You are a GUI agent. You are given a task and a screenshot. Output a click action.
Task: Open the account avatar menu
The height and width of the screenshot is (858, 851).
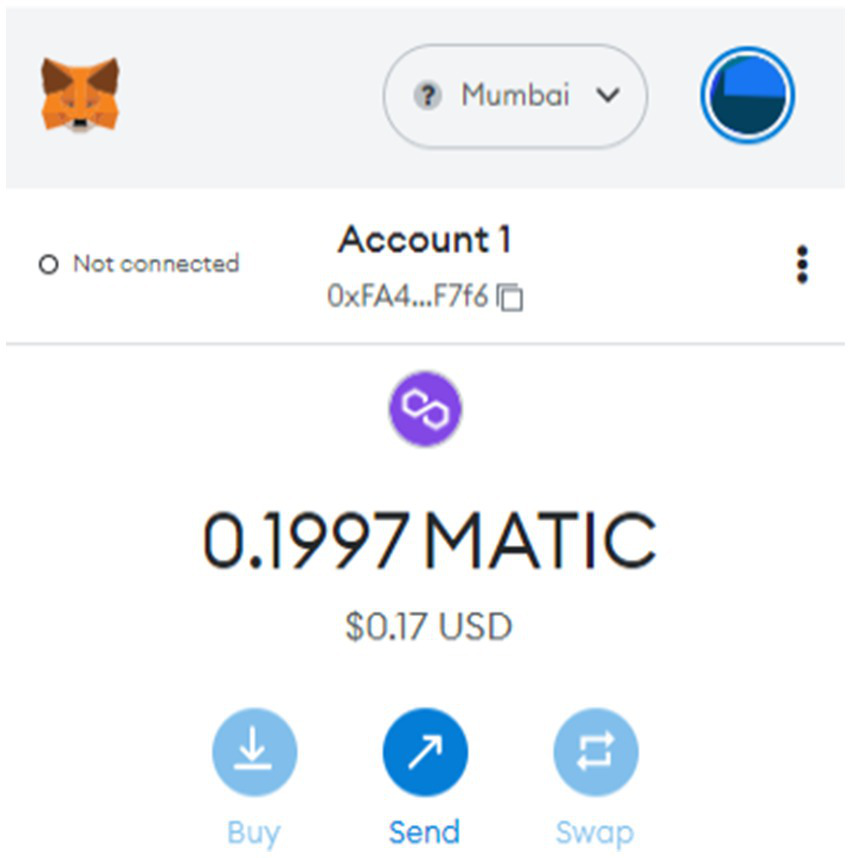pyautogui.click(x=747, y=96)
